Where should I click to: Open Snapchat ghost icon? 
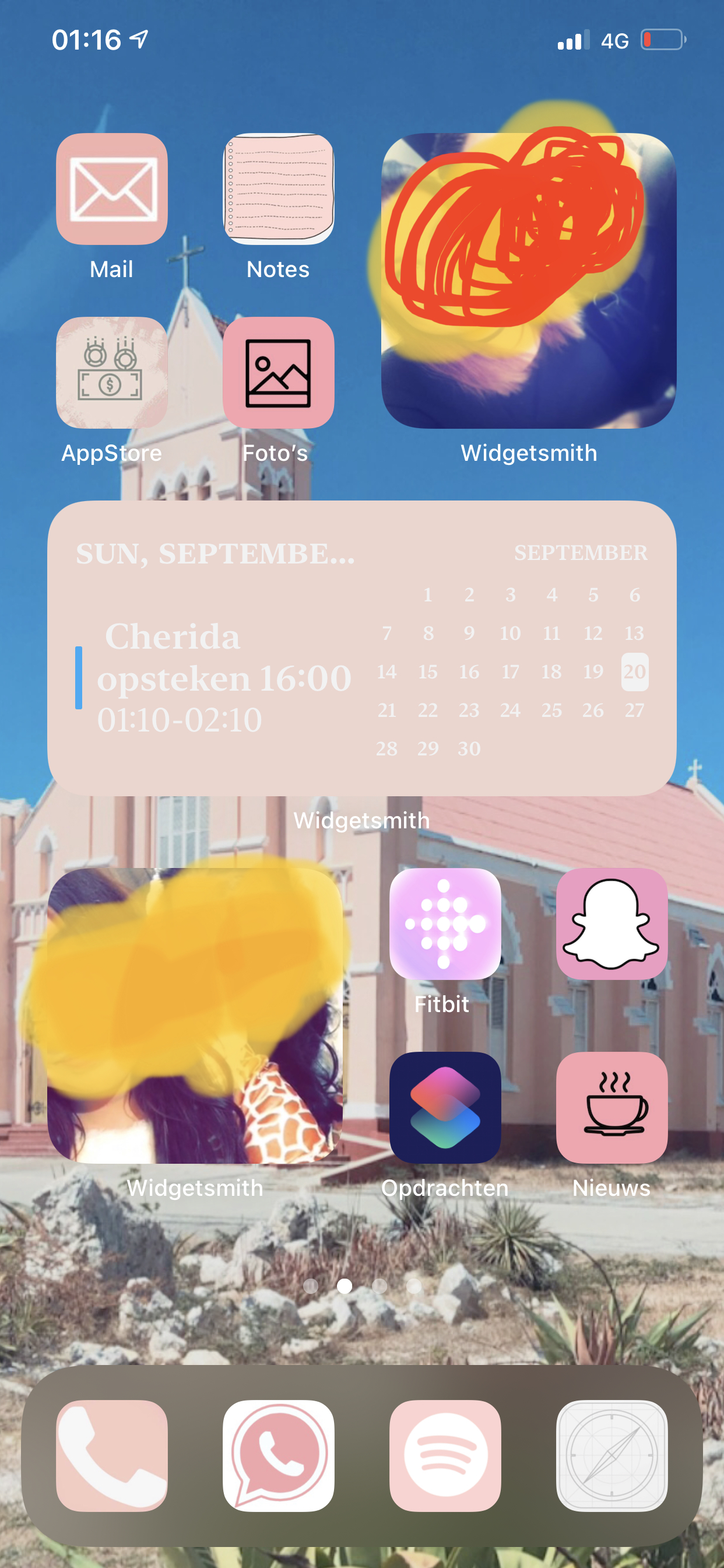611,924
